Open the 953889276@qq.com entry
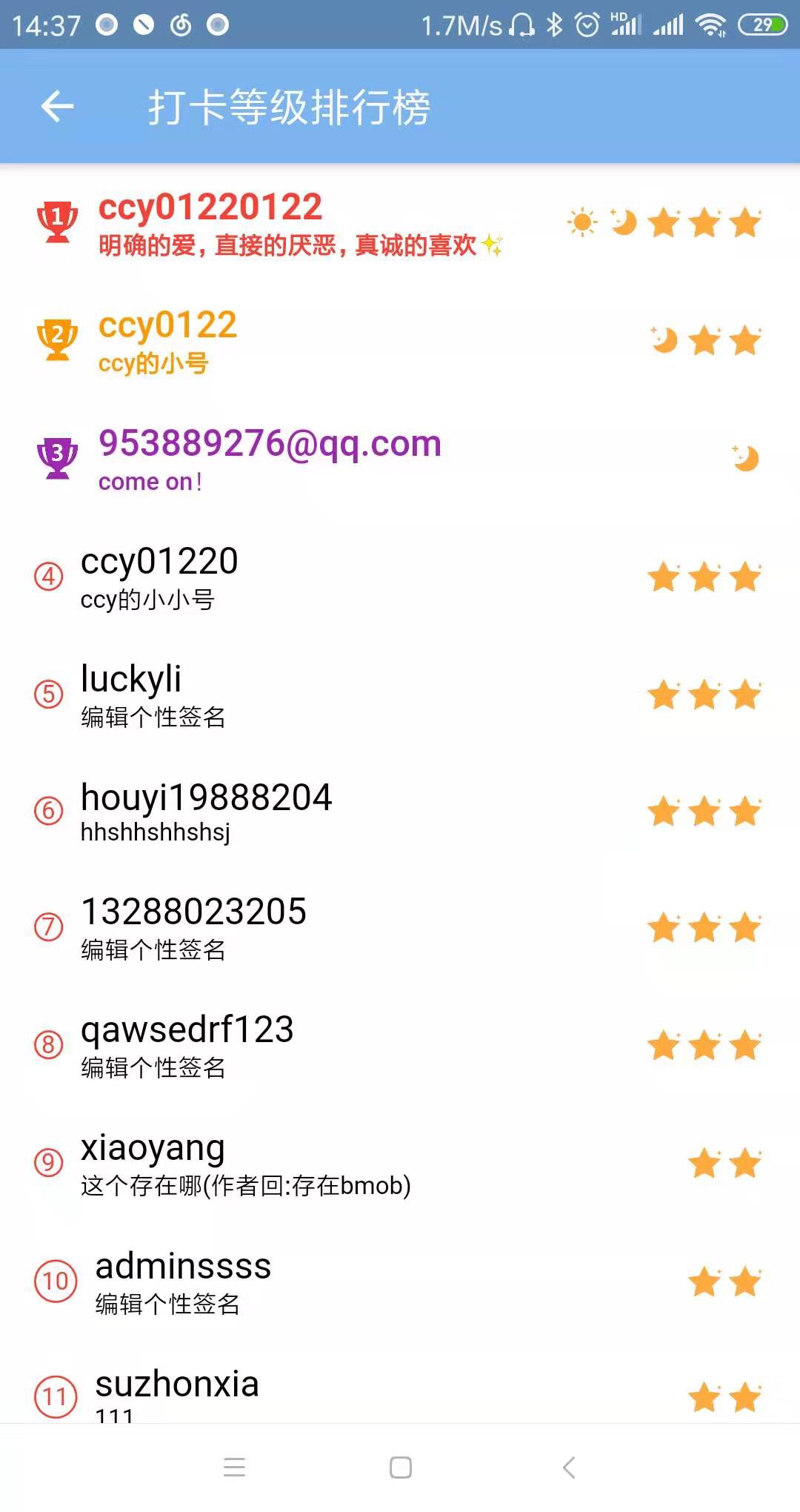Screen dimensions: 800x1512 point(400,458)
